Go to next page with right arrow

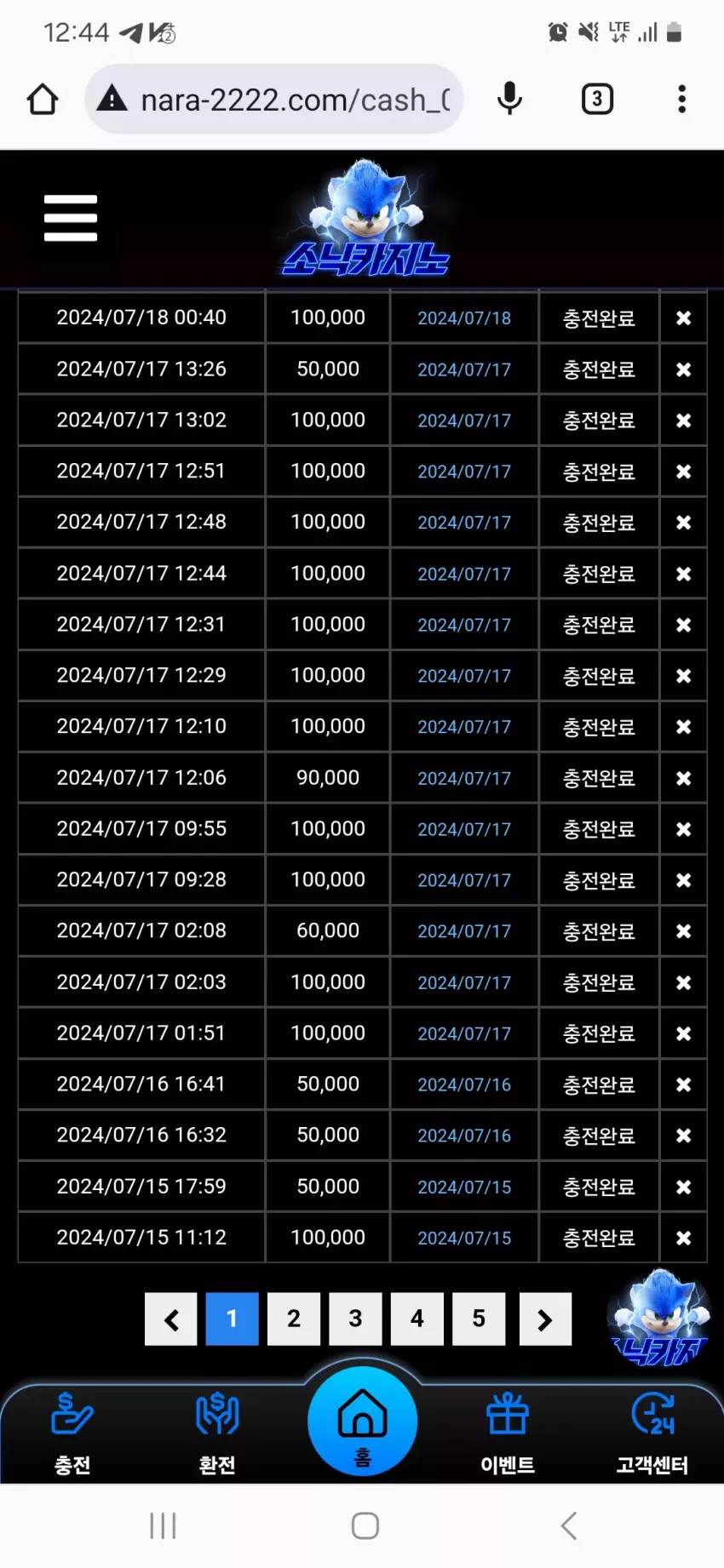pos(545,1319)
